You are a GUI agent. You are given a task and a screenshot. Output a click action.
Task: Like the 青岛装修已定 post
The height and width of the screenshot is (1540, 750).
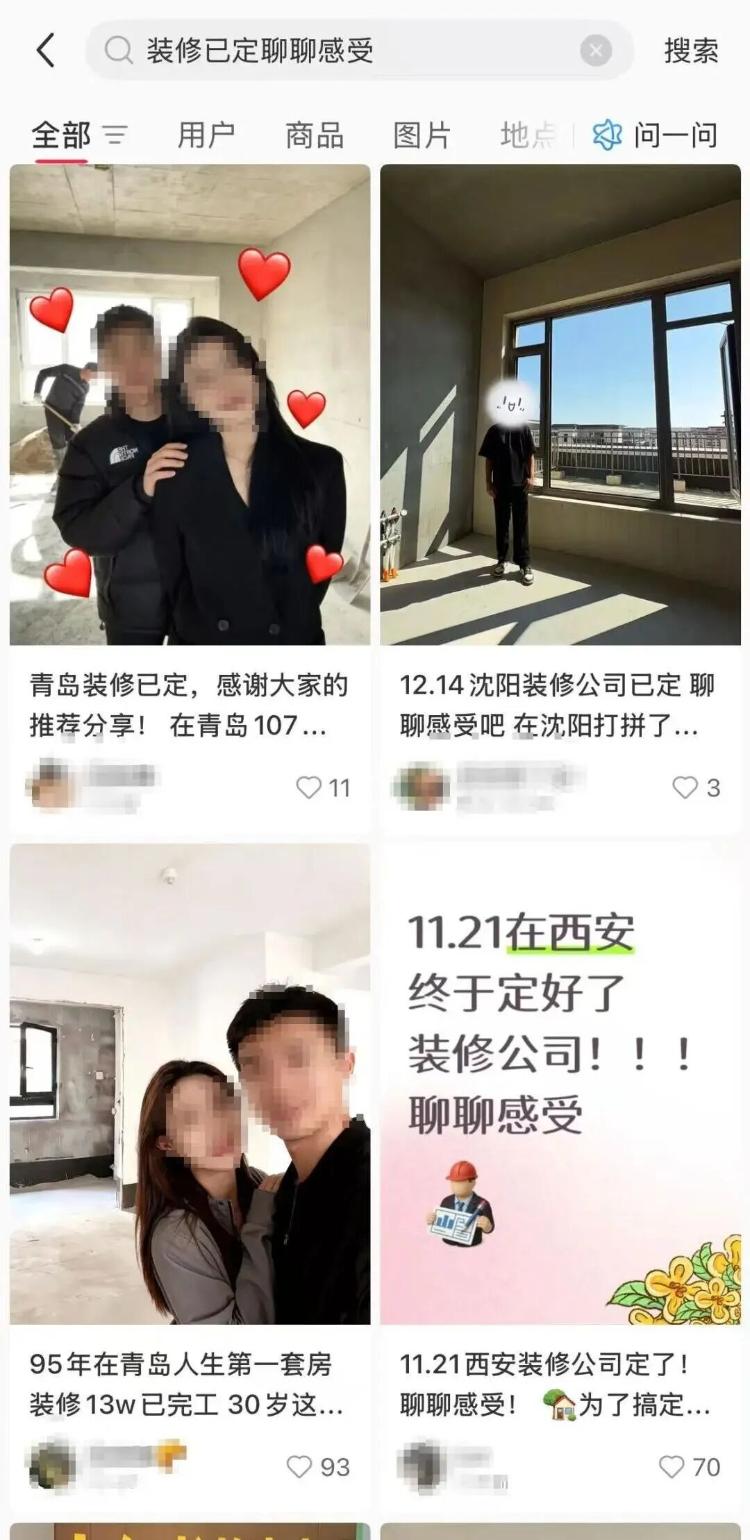coord(309,788)
